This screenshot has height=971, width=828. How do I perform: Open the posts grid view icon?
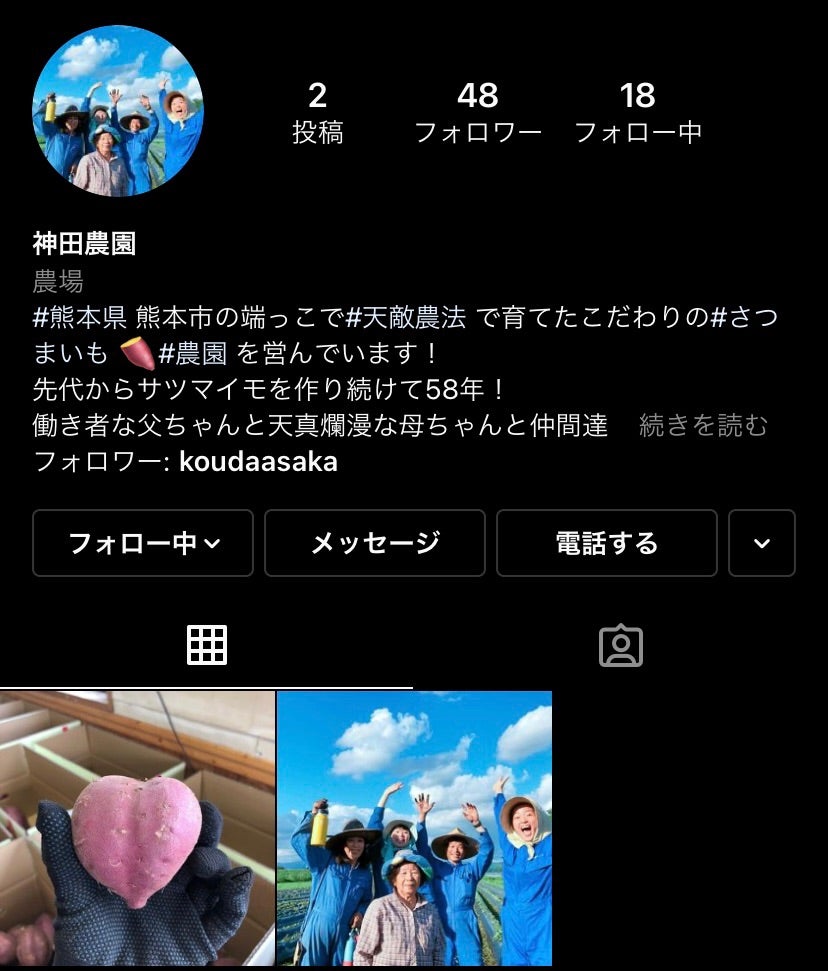pos(207,645)
